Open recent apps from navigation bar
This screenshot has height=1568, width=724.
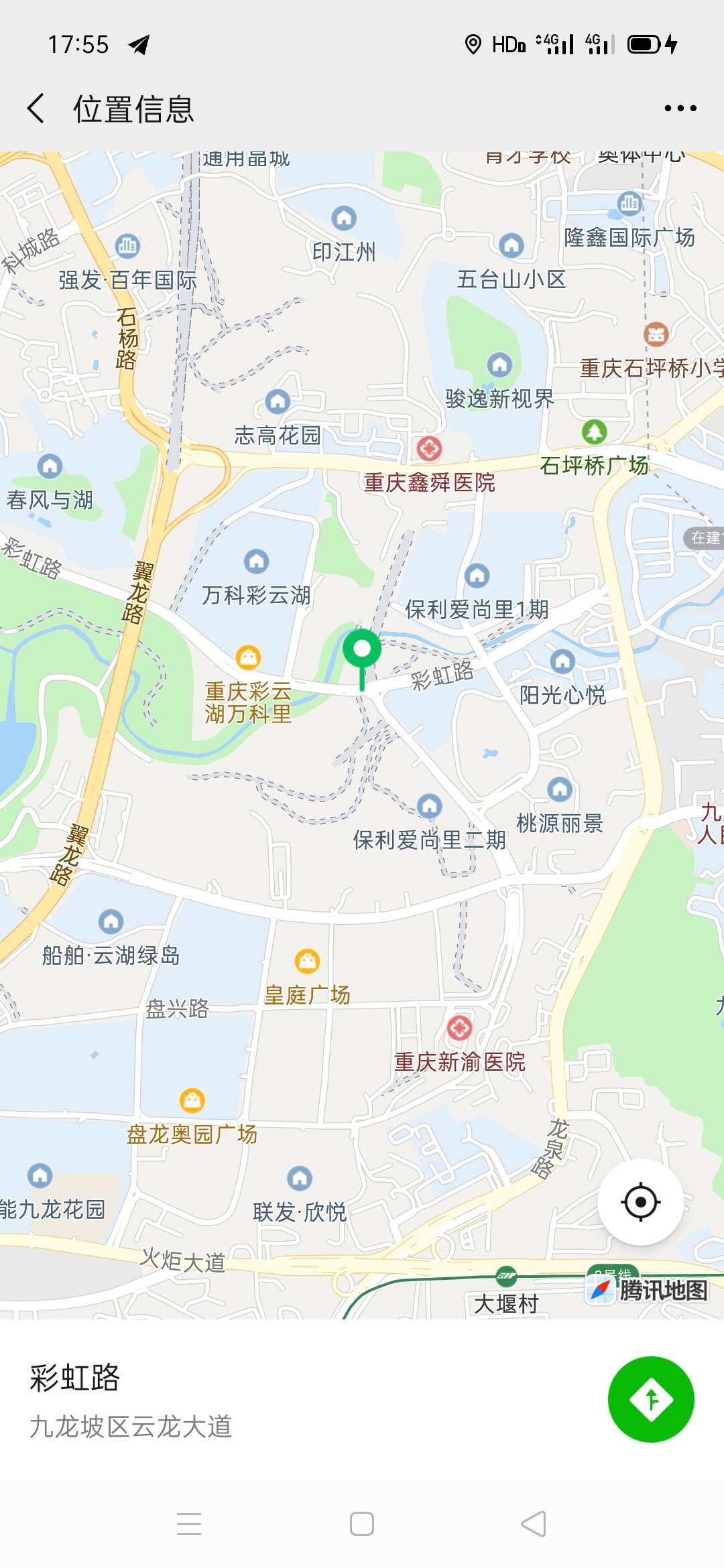(189, 1524)
